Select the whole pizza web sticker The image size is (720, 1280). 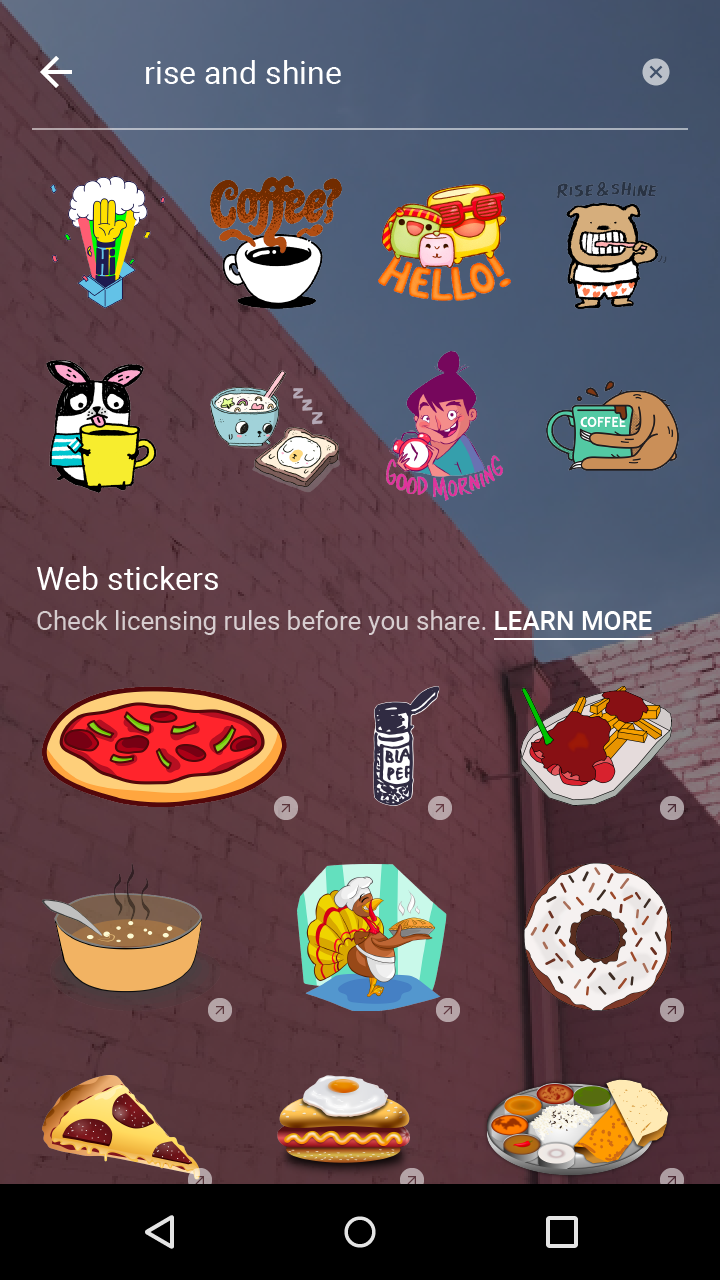164,746
